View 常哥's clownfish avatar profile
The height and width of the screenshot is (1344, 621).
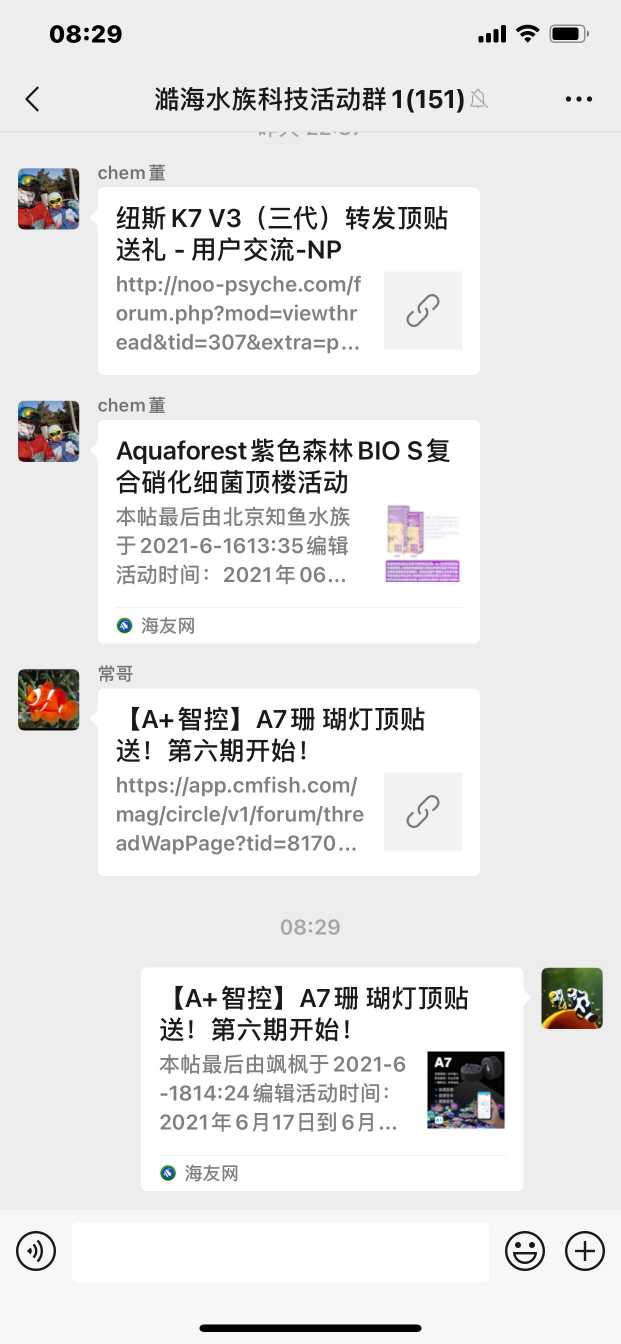pyautogui.click(x=48, y=700)
